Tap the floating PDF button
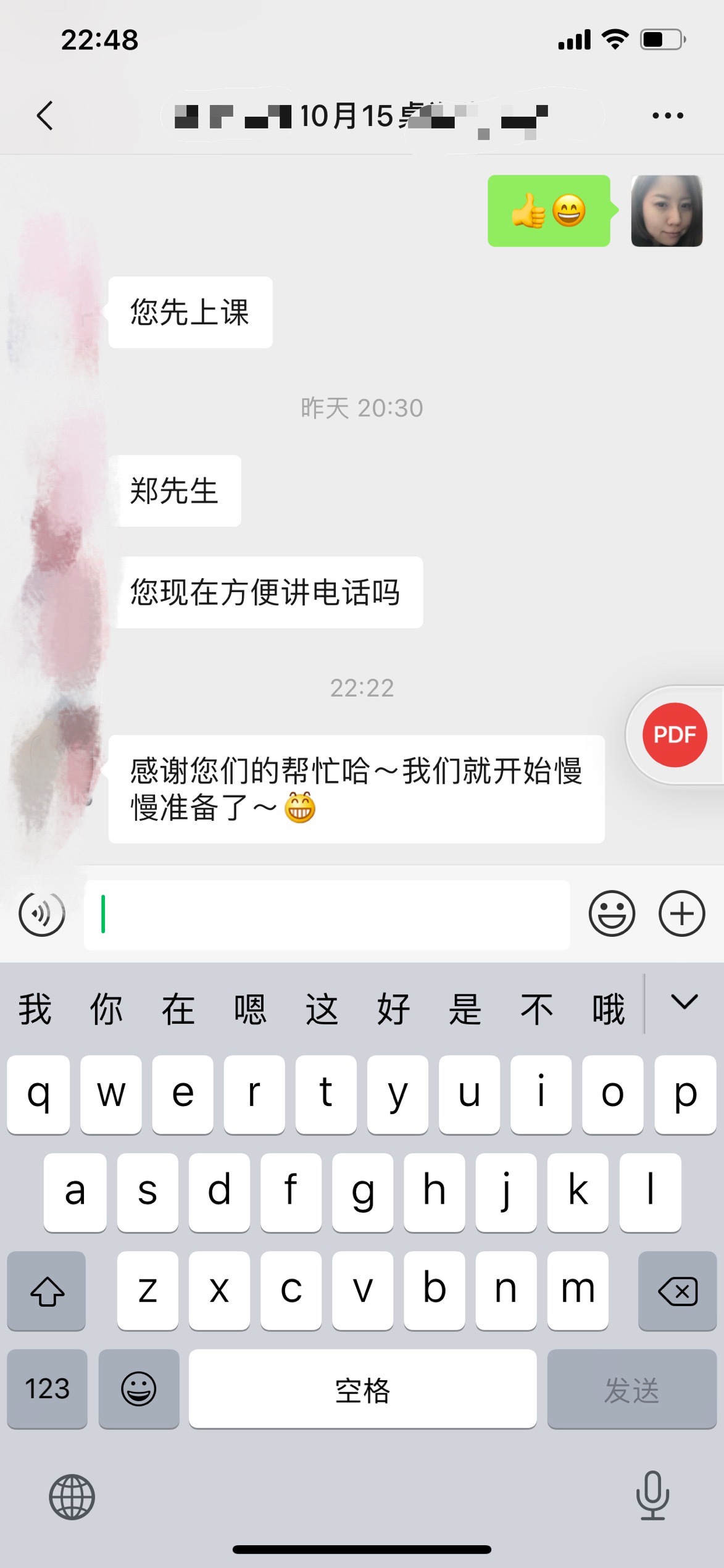The height and width of the screenshot is (1568, 724). [675, 735]
